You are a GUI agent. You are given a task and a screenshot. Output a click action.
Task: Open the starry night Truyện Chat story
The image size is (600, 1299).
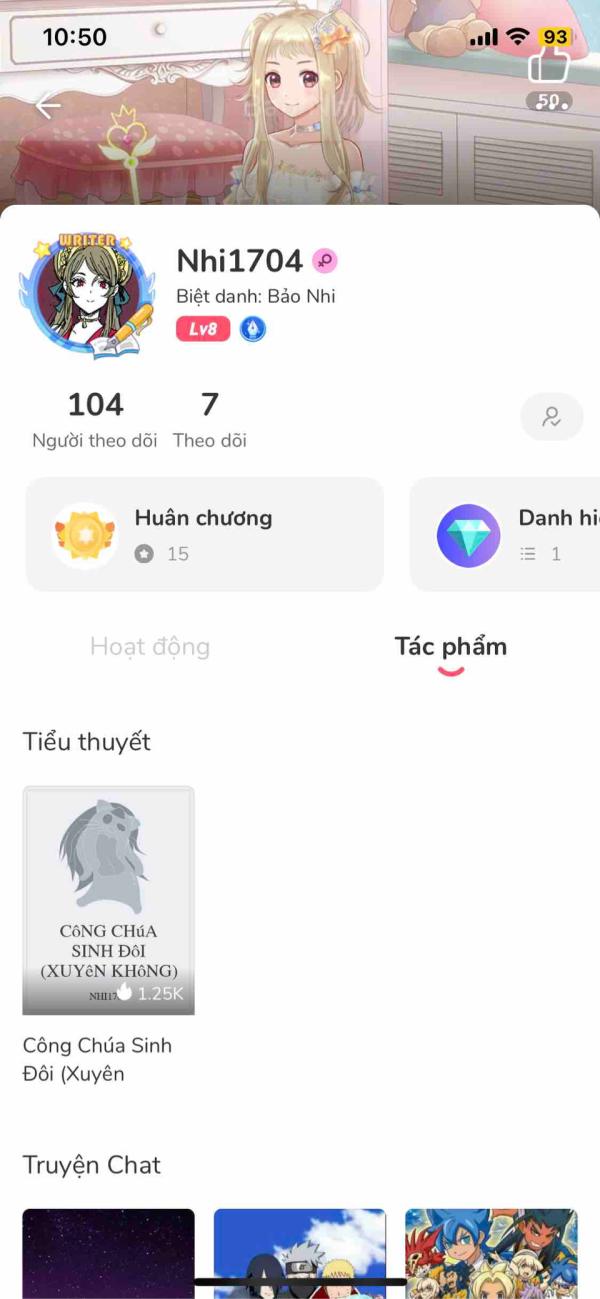(108, 1252)
